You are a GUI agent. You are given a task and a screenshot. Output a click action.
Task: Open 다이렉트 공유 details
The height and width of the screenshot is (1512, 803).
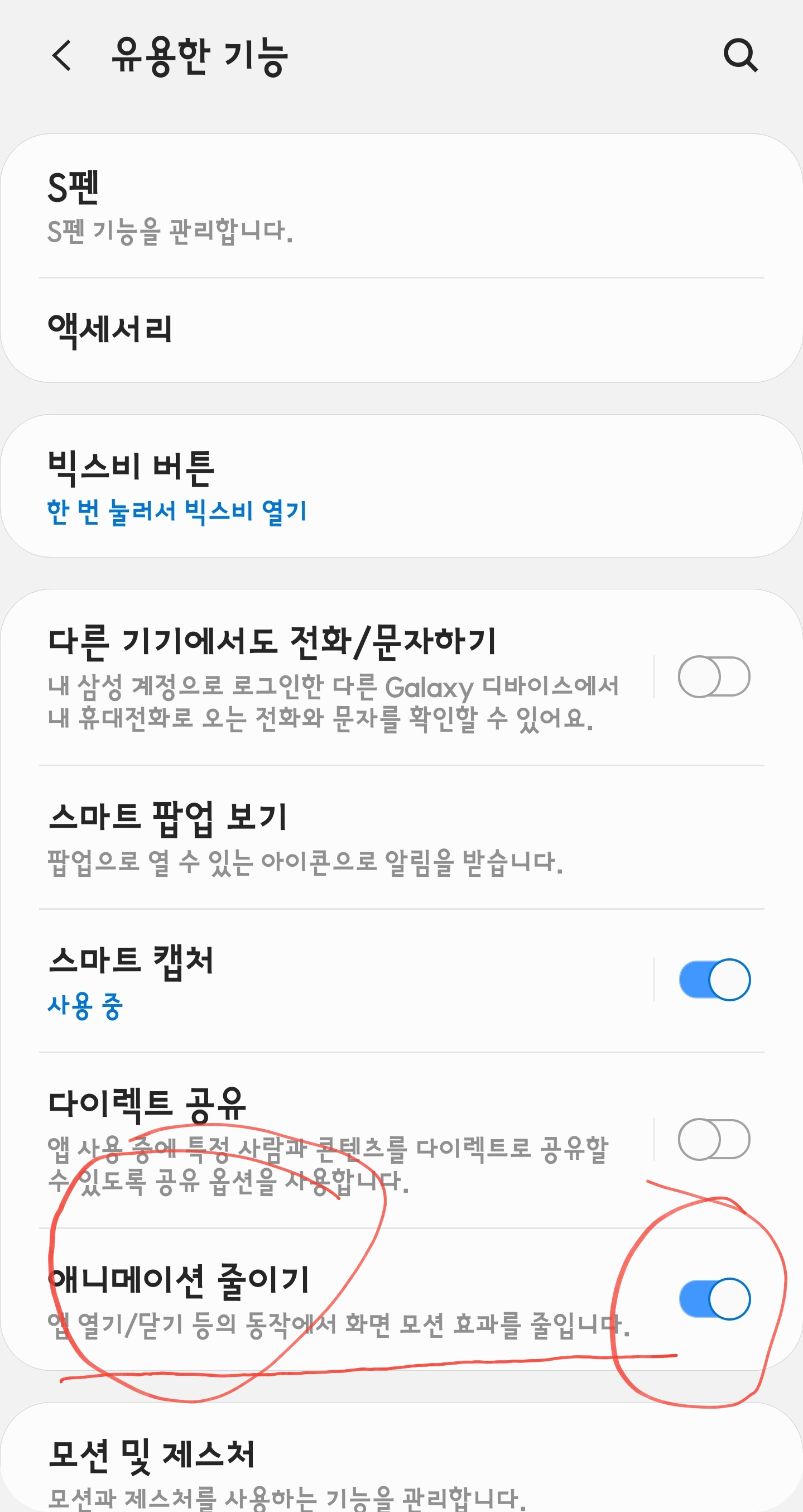[x=329, y=1140]
